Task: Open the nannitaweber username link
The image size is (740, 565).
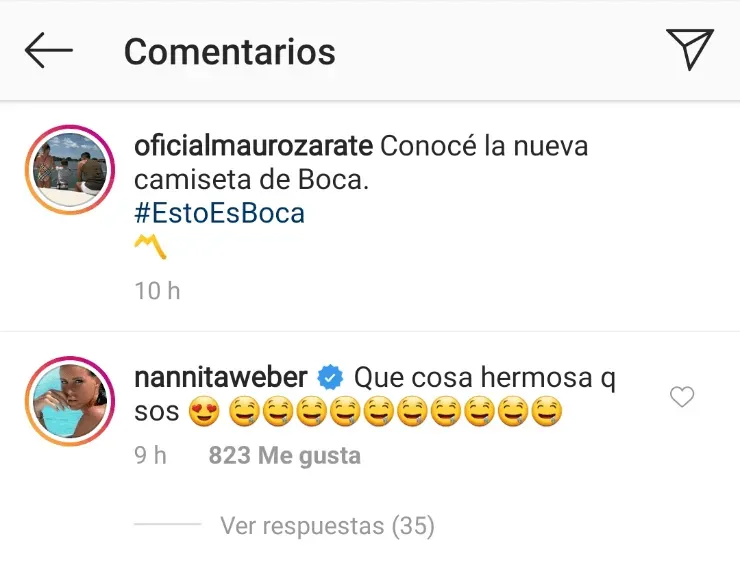Action: [222, 378]
